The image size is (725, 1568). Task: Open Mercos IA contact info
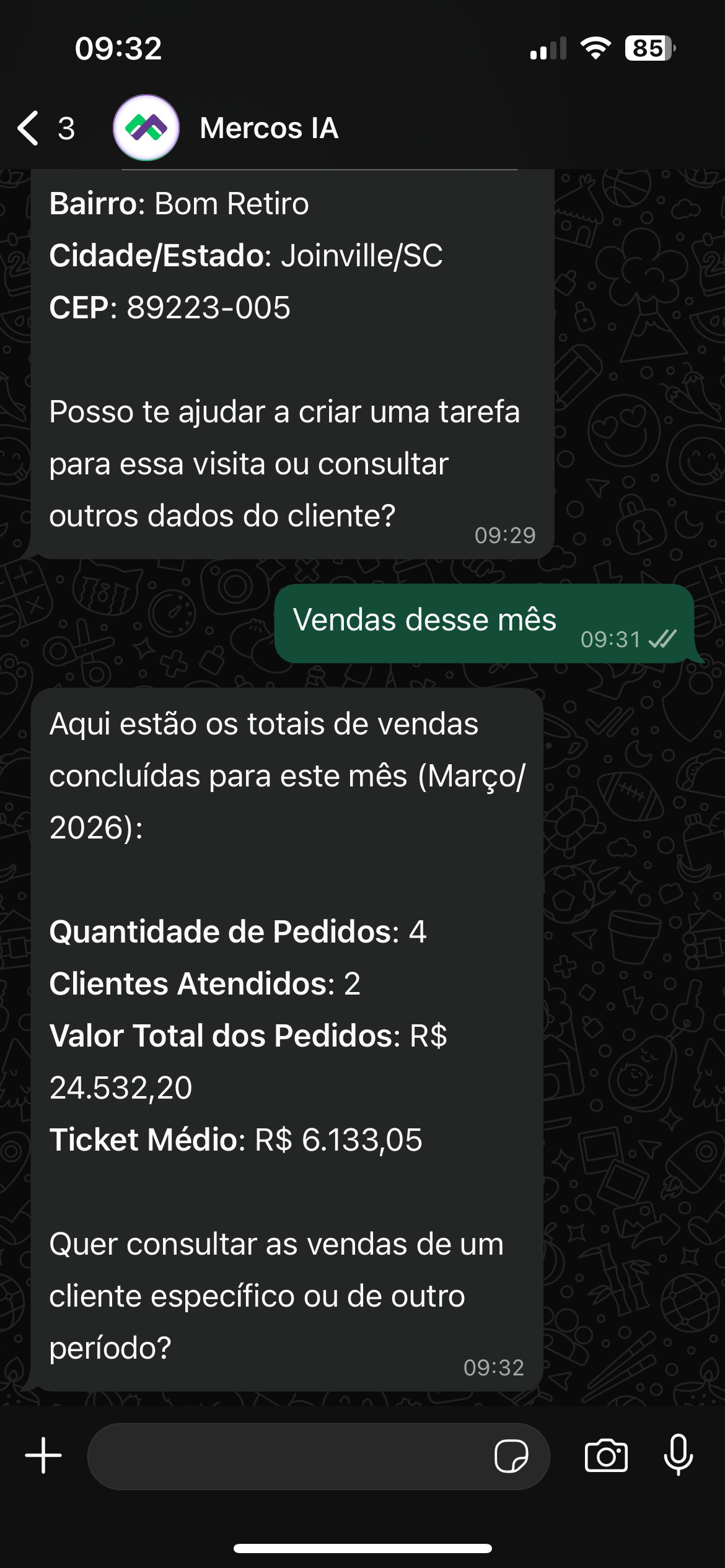click(269, 128)
